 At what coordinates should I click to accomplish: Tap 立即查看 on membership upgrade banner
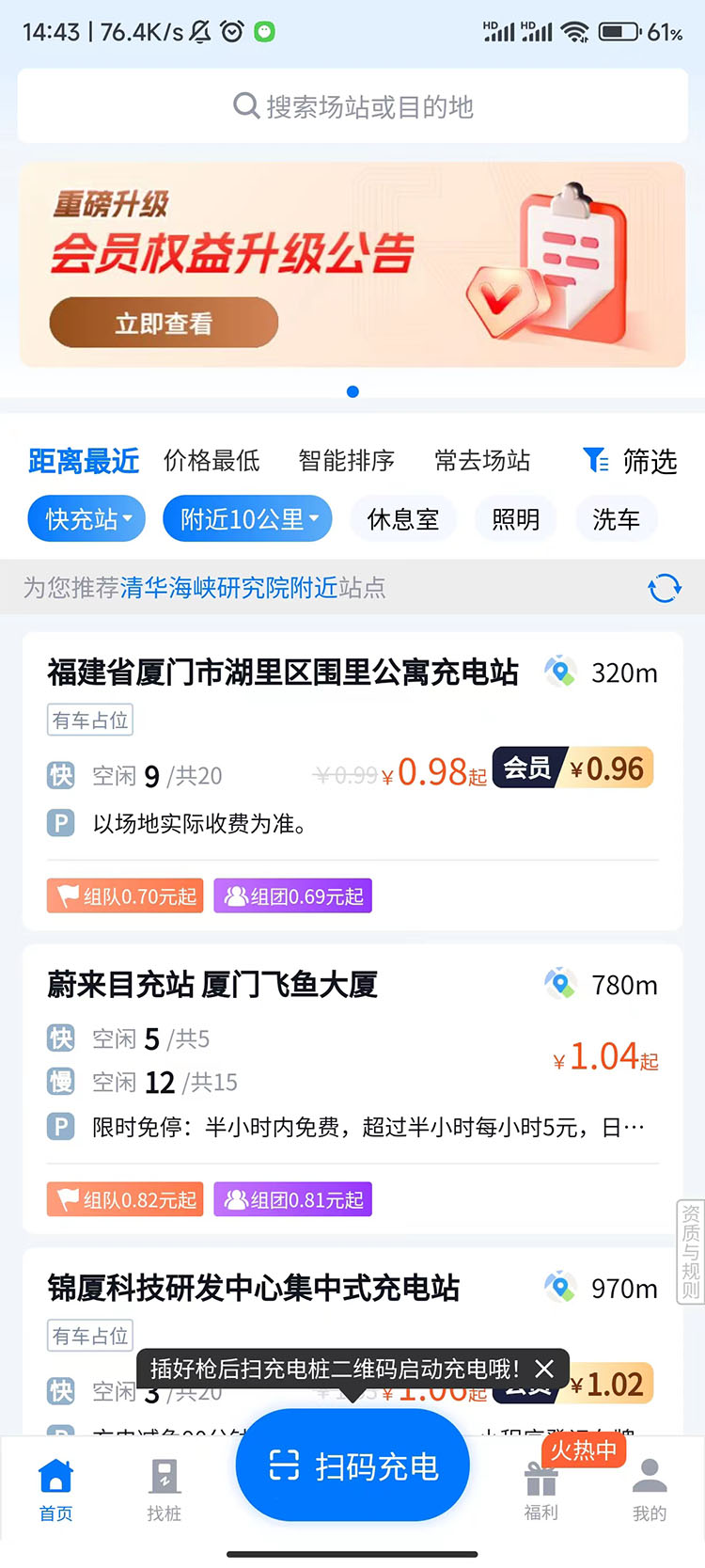tap(164, 323)
